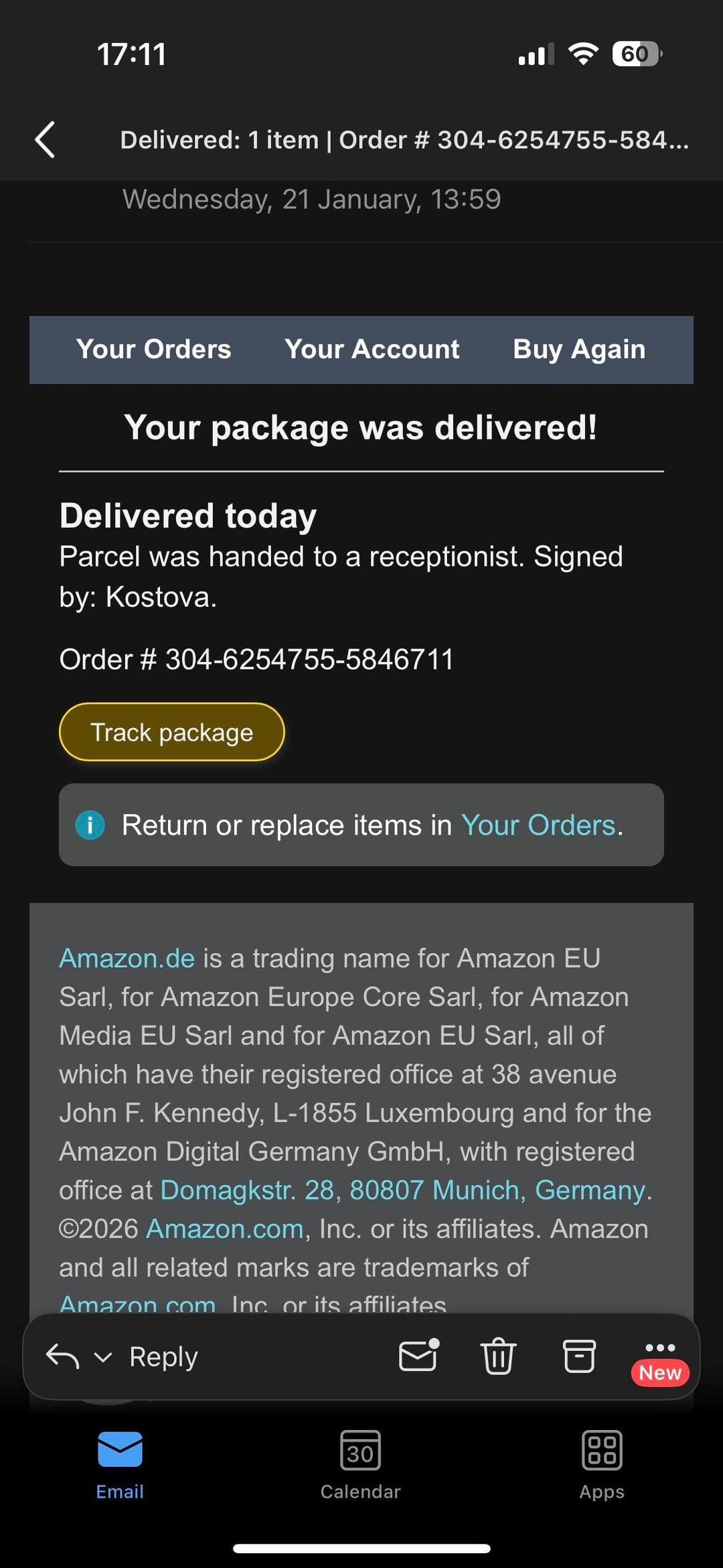Viewport: 723px width, 1568px height.
Task: Switch to the Apps tab
Action: point(601,1465)
